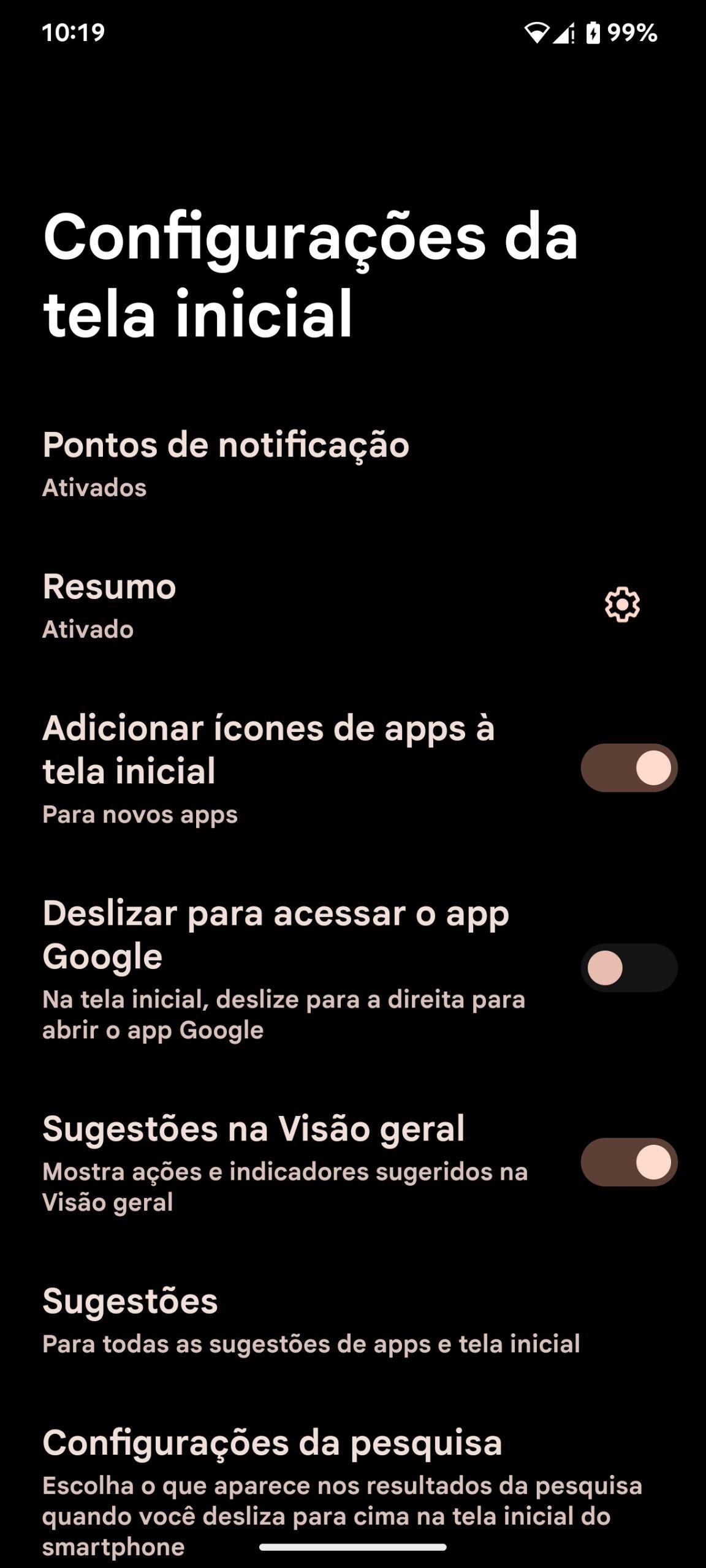Open the Sugestões row
Image resolution: width=706 pixels, height=1568 pixels.
tap(310, 1321)
